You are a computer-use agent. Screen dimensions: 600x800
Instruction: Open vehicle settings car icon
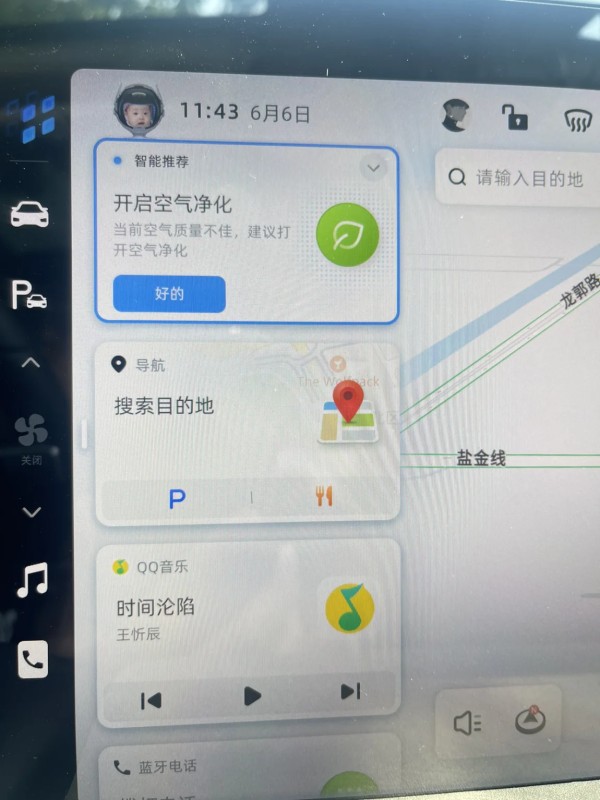[x=31, y=214]
